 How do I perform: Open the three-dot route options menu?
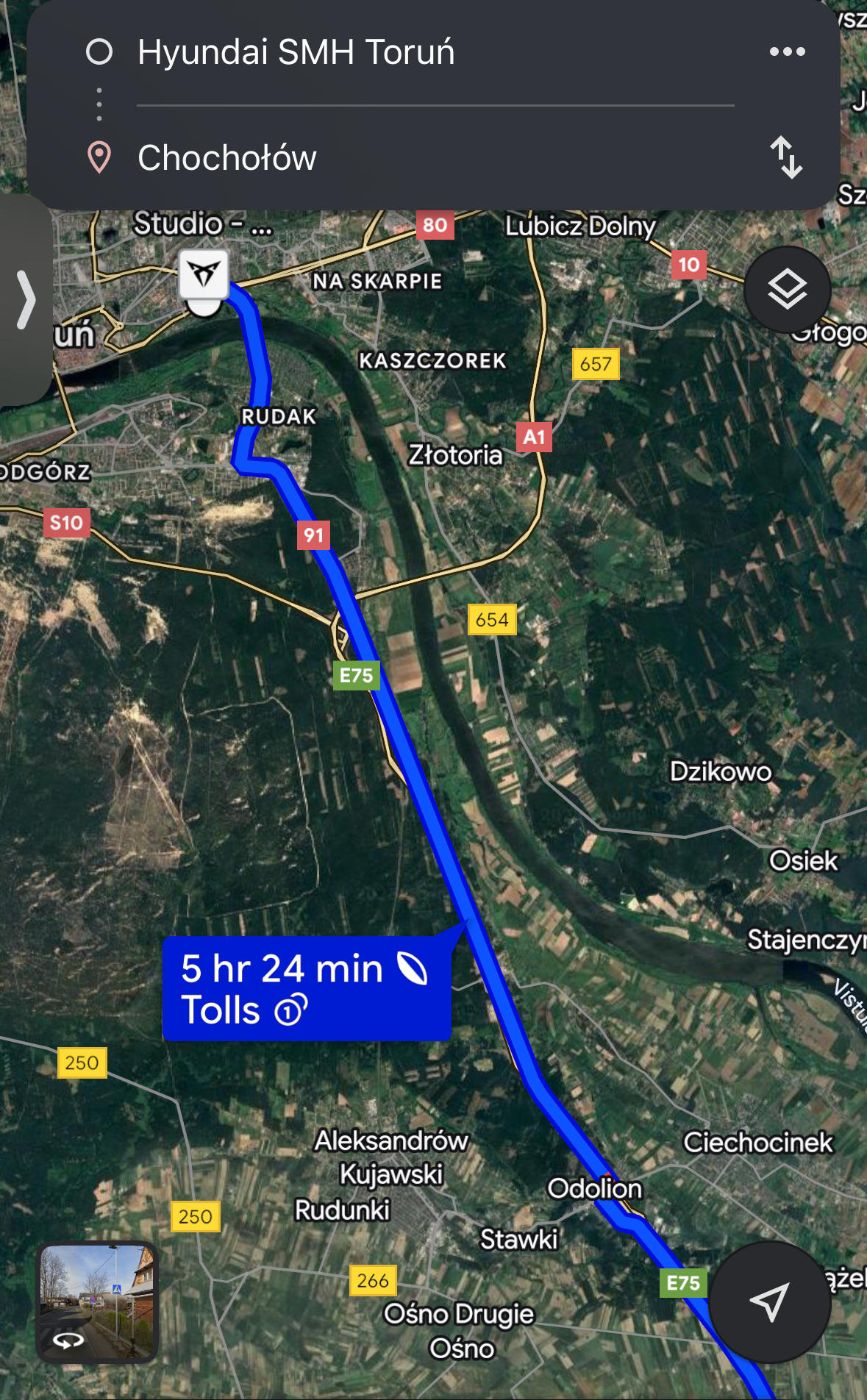pos(787,52)
